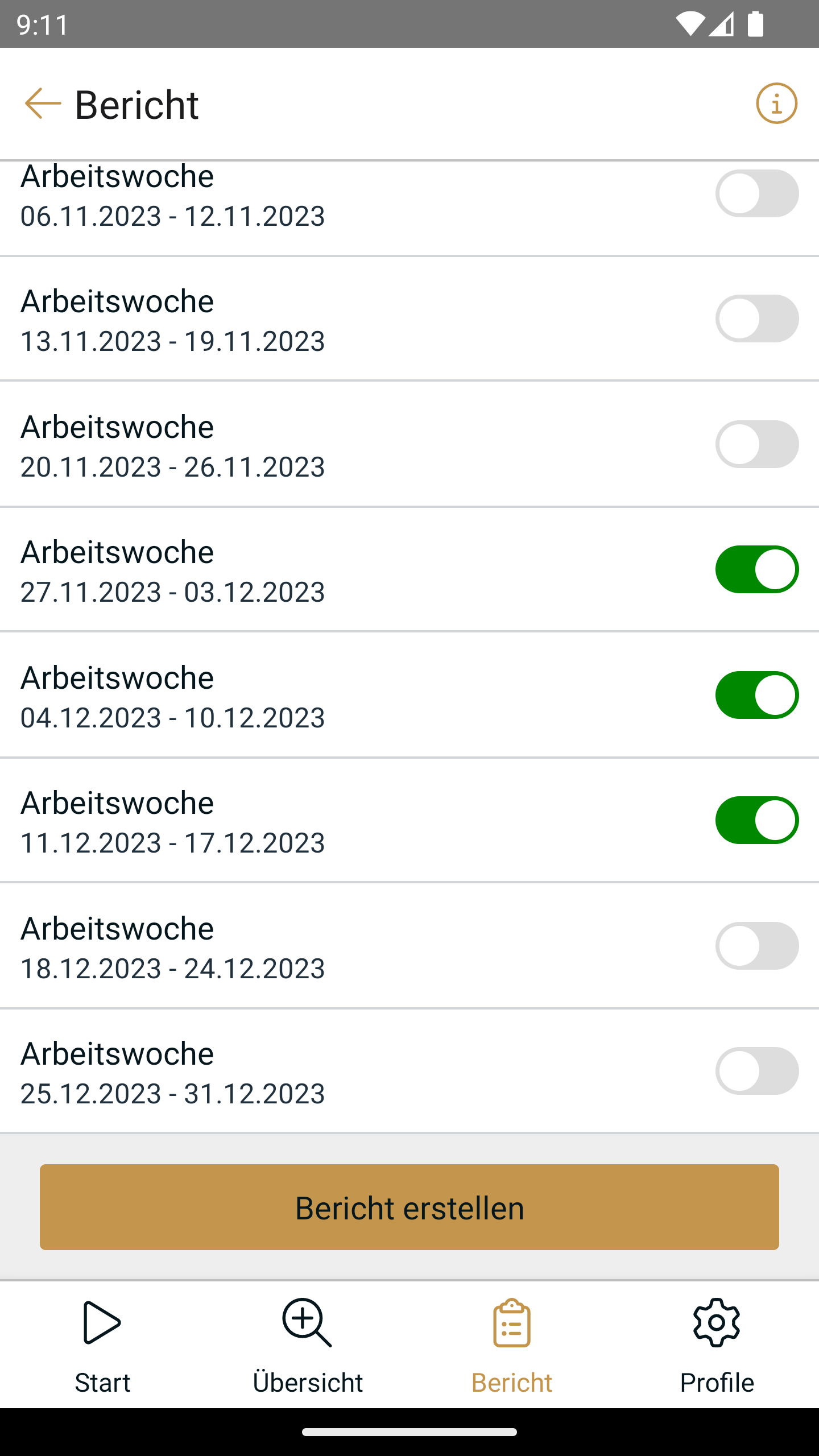Viewport: 819px width, 1456px height.
Task: Deselect week 11.12.2023 - 17.12.2023
Action: tap(757, 820)
